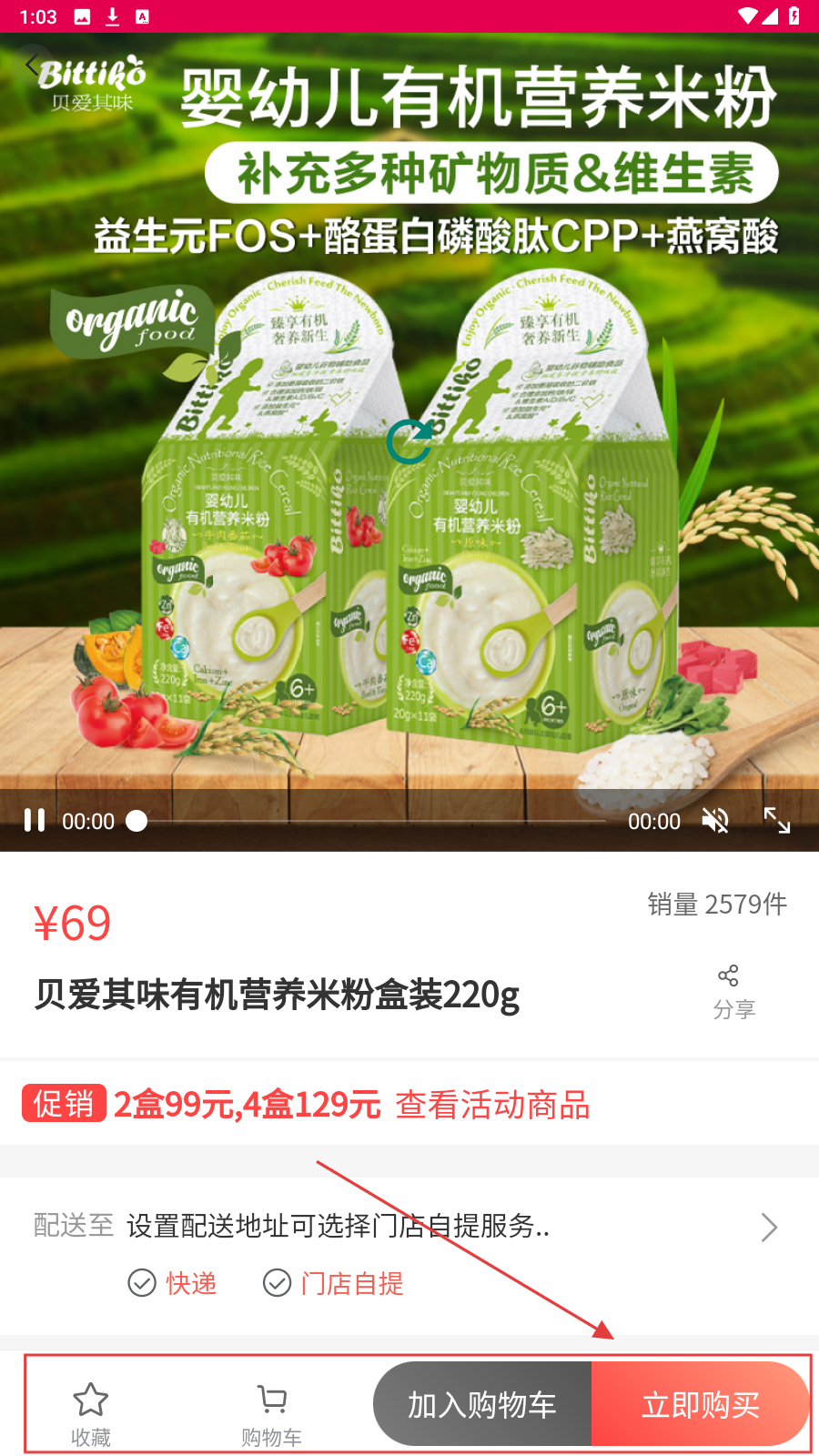819x1456 pixels.
Task: Replay the video with the reload icon
Action: (409, 442)
